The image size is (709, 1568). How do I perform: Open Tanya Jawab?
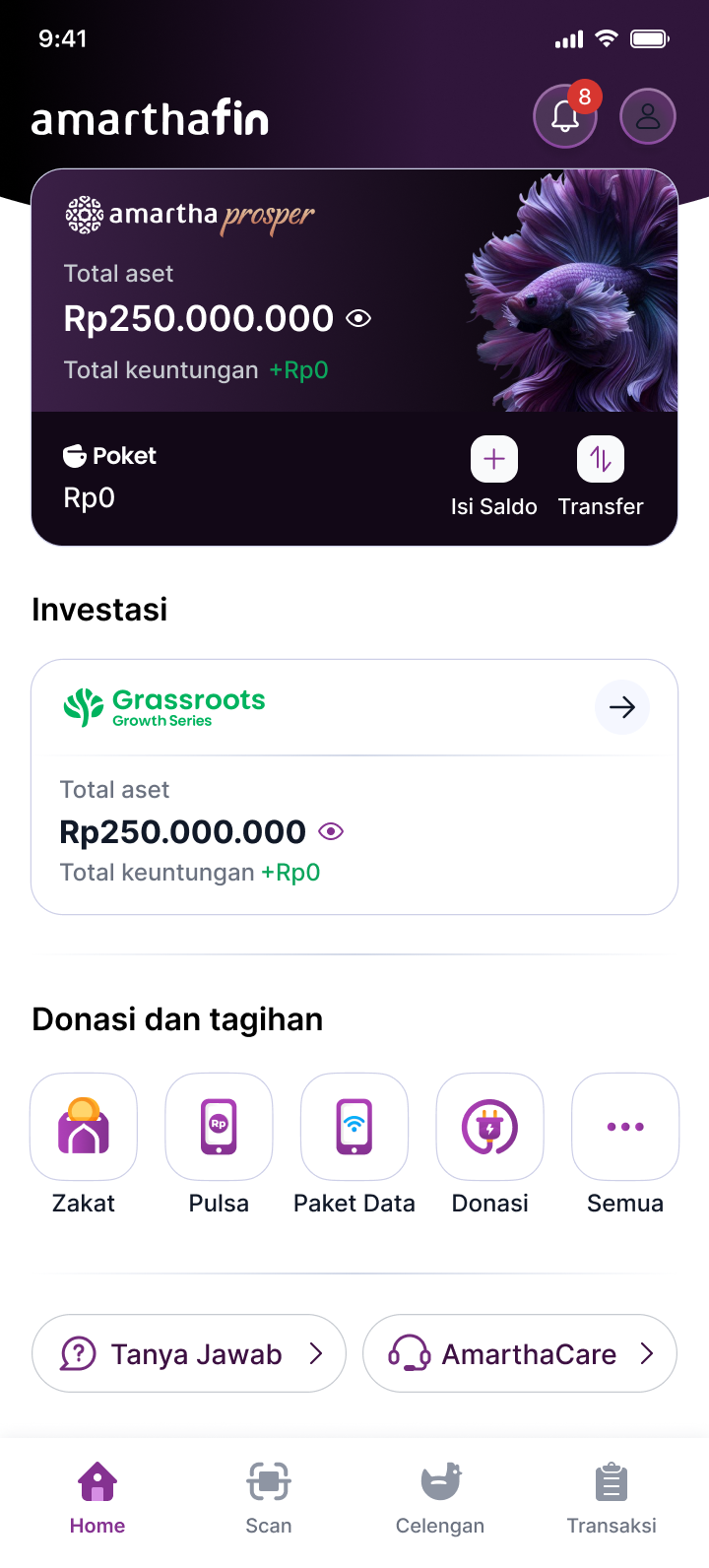[x=189, y=1353]
